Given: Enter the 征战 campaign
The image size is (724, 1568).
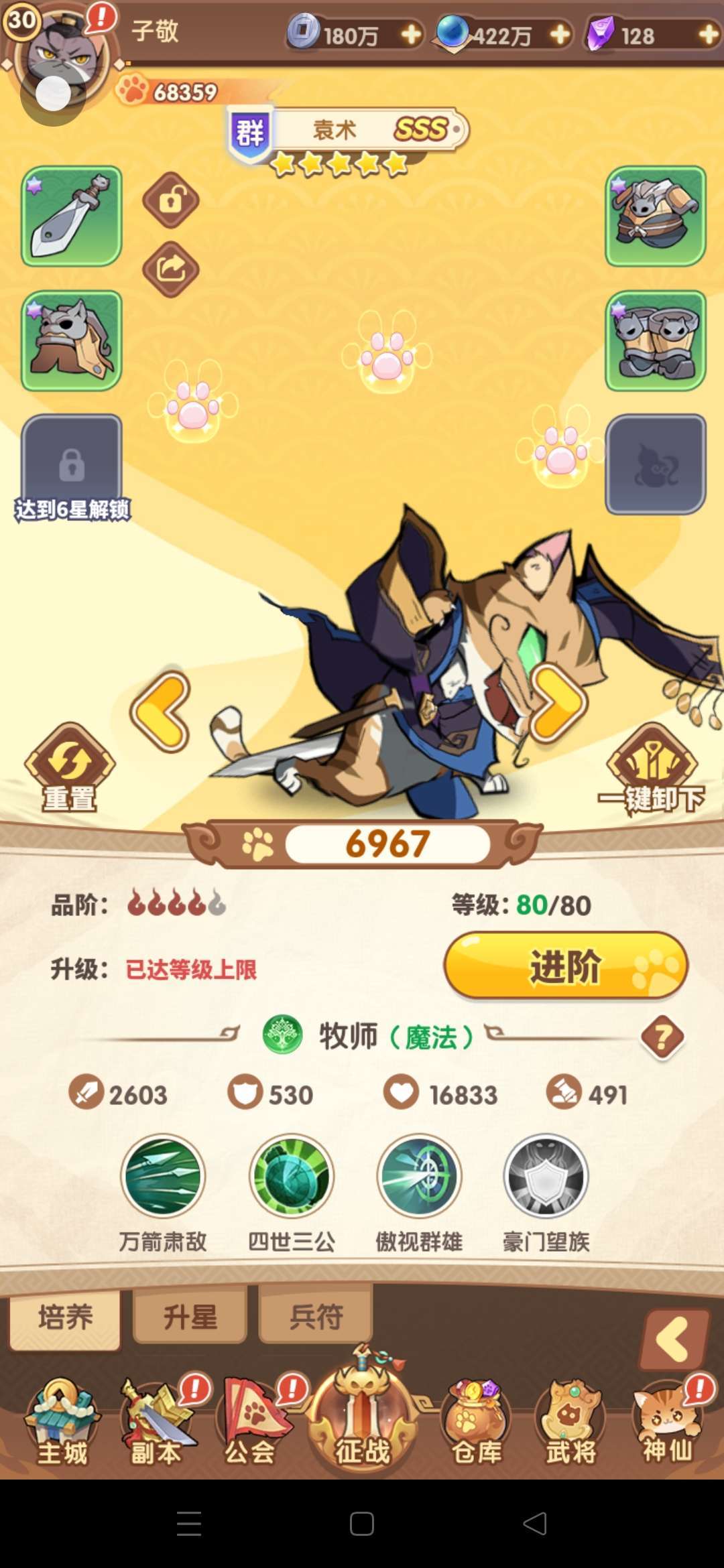Looking at the screenshot, I should tap(362, 1417).
